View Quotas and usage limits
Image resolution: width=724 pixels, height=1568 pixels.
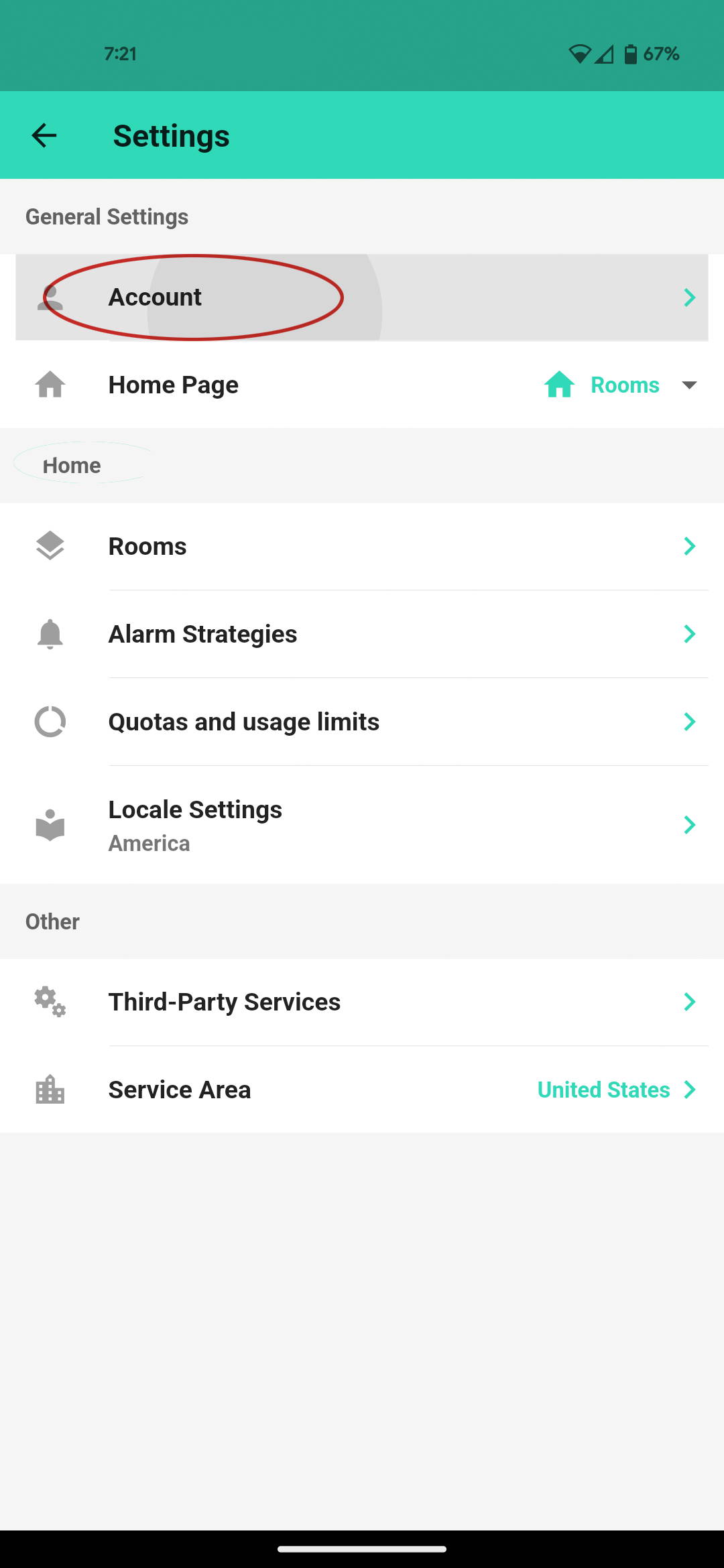tap(362, 722)
